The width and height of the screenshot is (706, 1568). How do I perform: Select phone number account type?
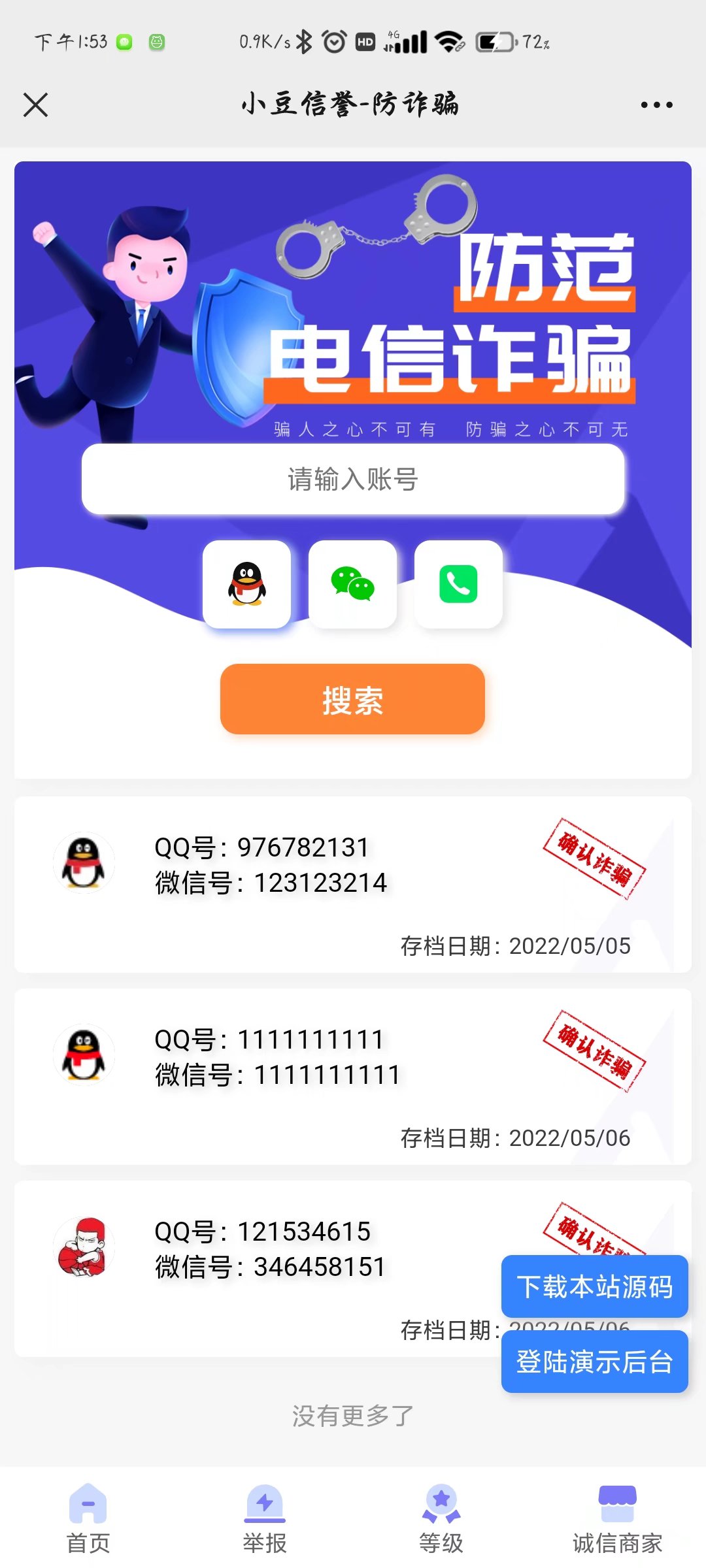458,584
